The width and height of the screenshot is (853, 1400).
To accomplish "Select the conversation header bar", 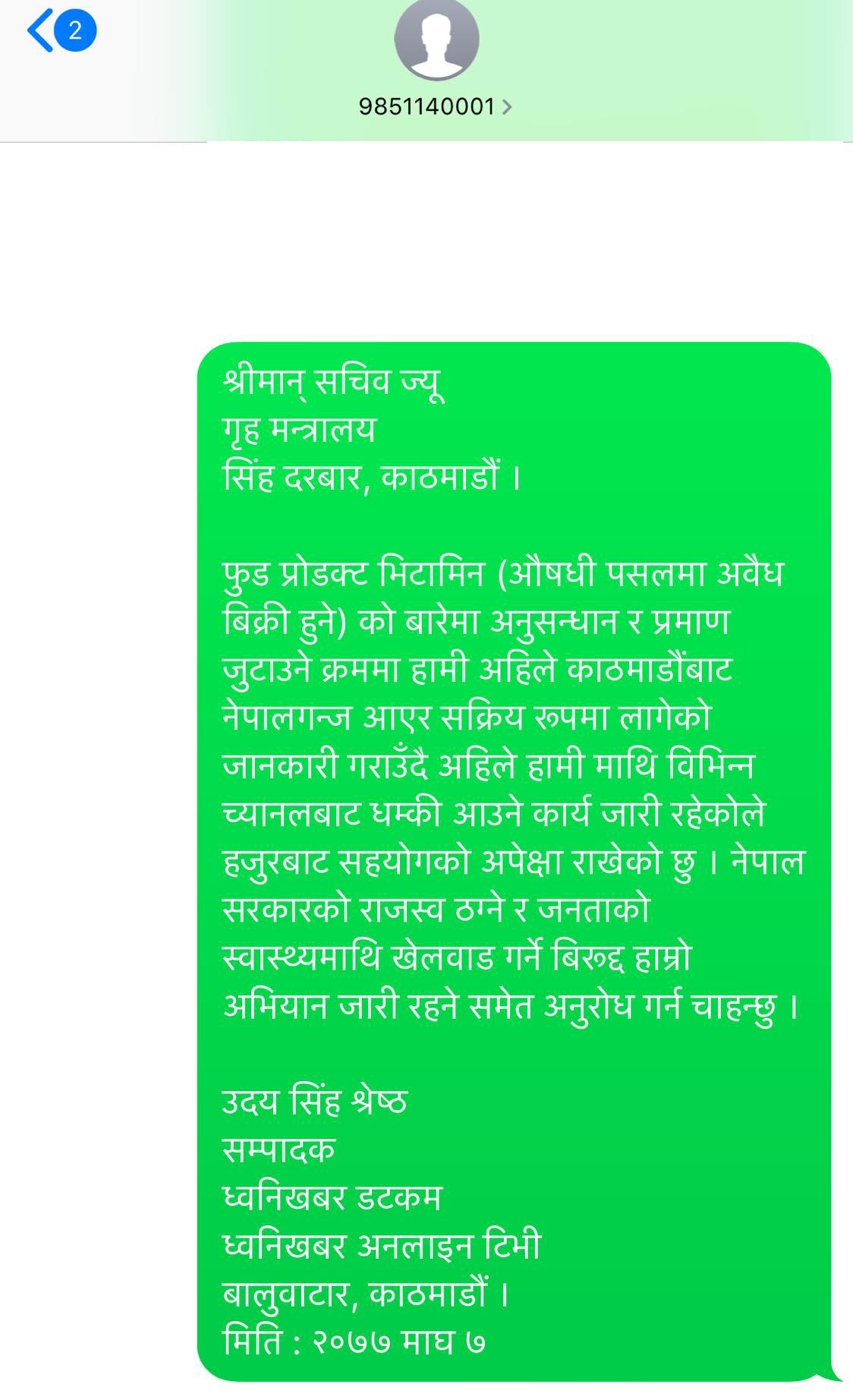I will [426, 68].
